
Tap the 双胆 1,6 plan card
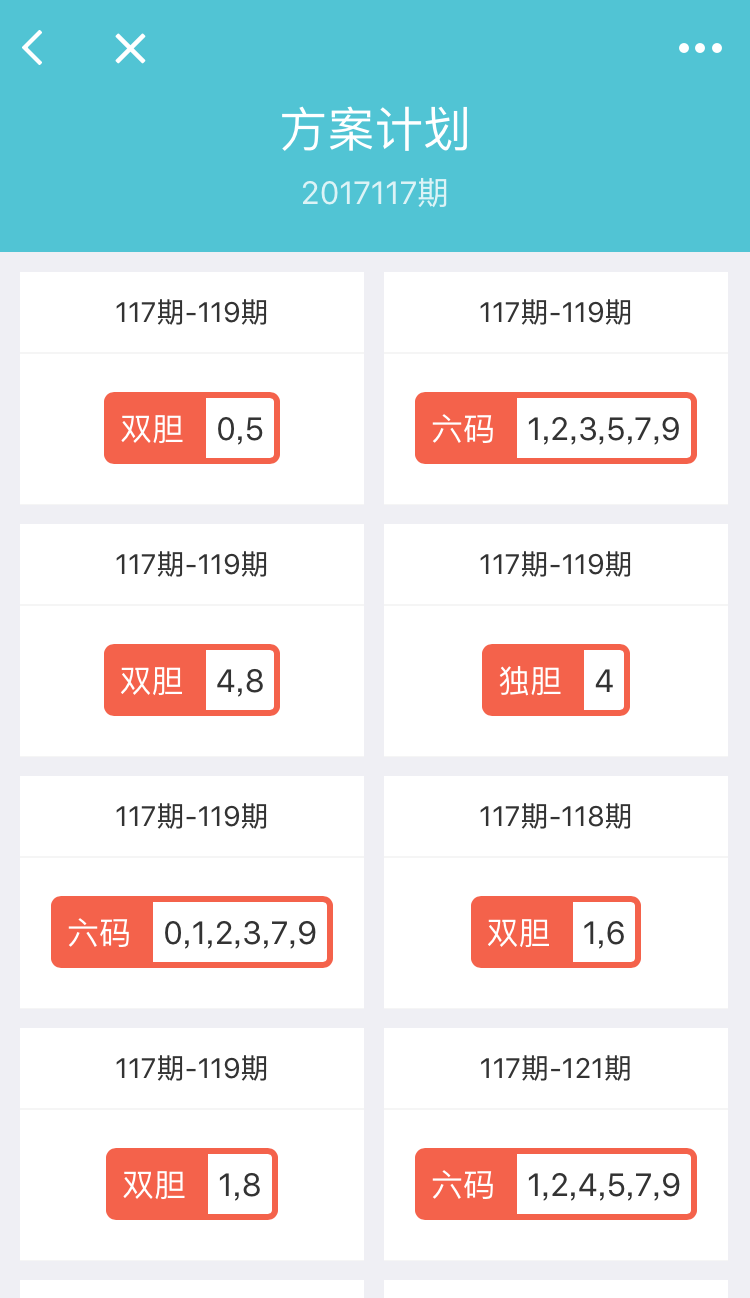pyautogui.click(x=556, y=892)
